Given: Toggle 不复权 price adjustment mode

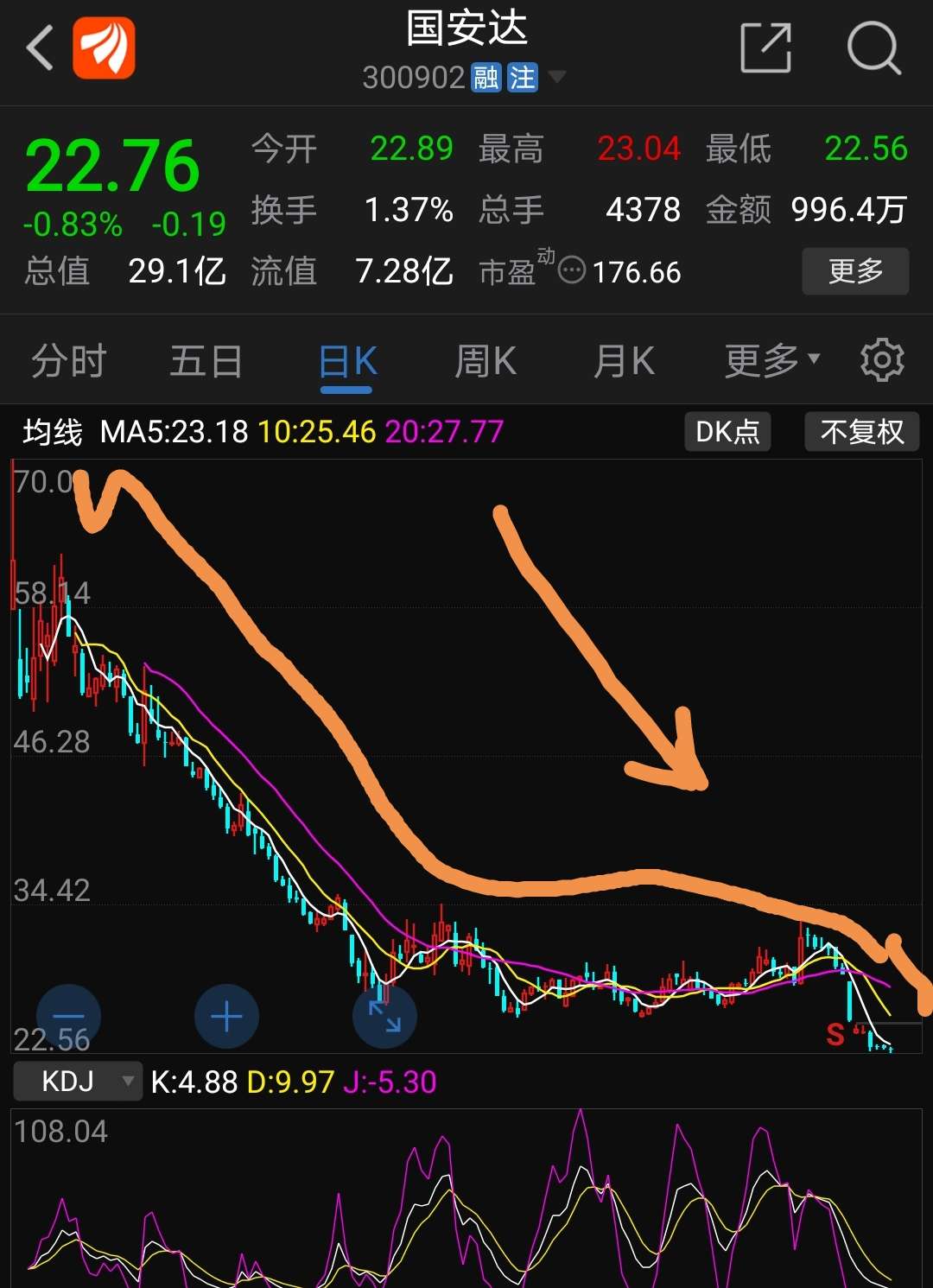Looking at the screenshot, I should [861, 431].
